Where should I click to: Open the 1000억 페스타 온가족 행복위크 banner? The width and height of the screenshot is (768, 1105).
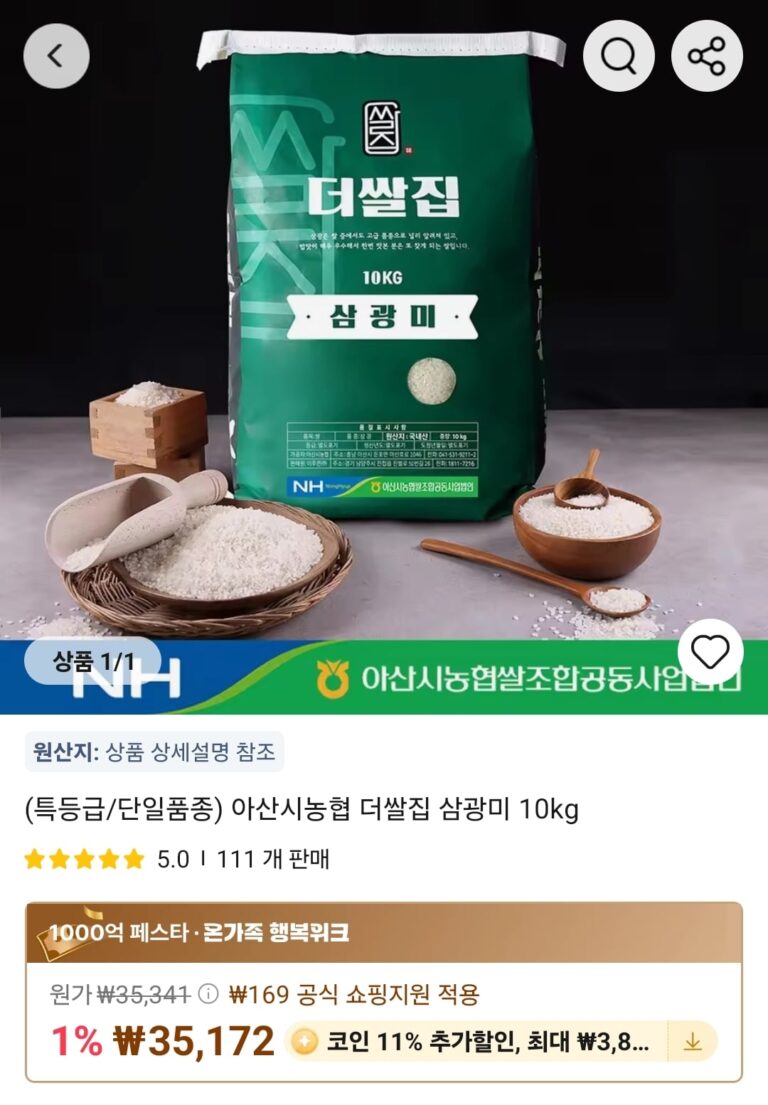(x=384, y=932)
